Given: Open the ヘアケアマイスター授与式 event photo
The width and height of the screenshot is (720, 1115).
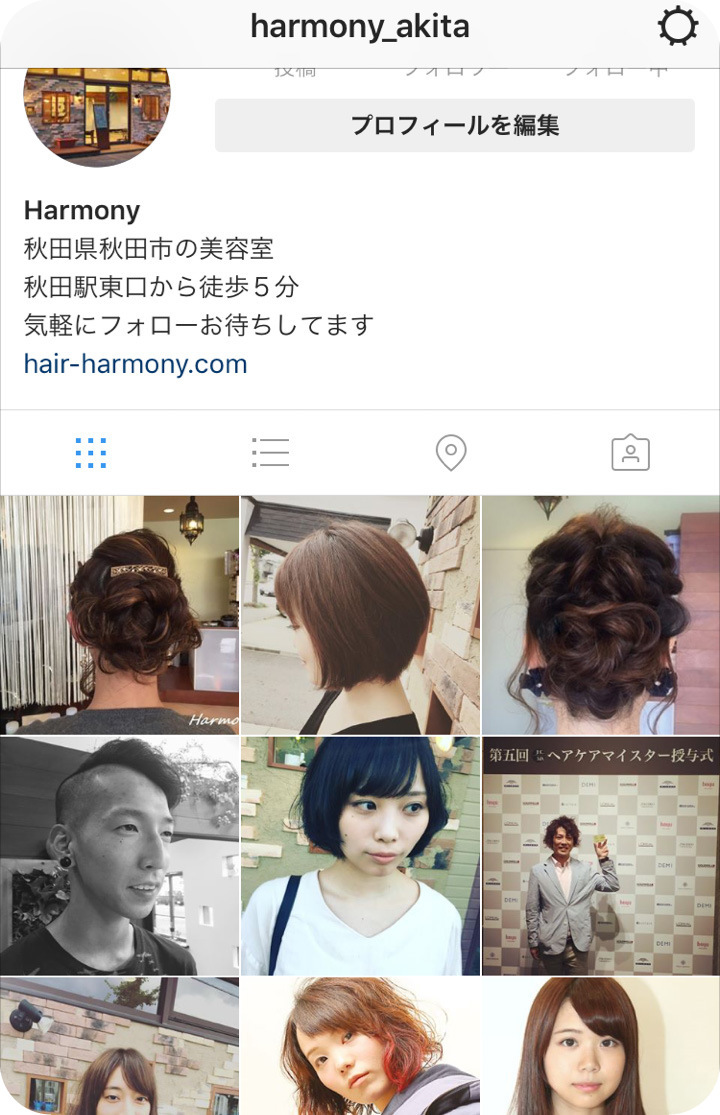Looking at the screenshot, I should tap(601, 856).
